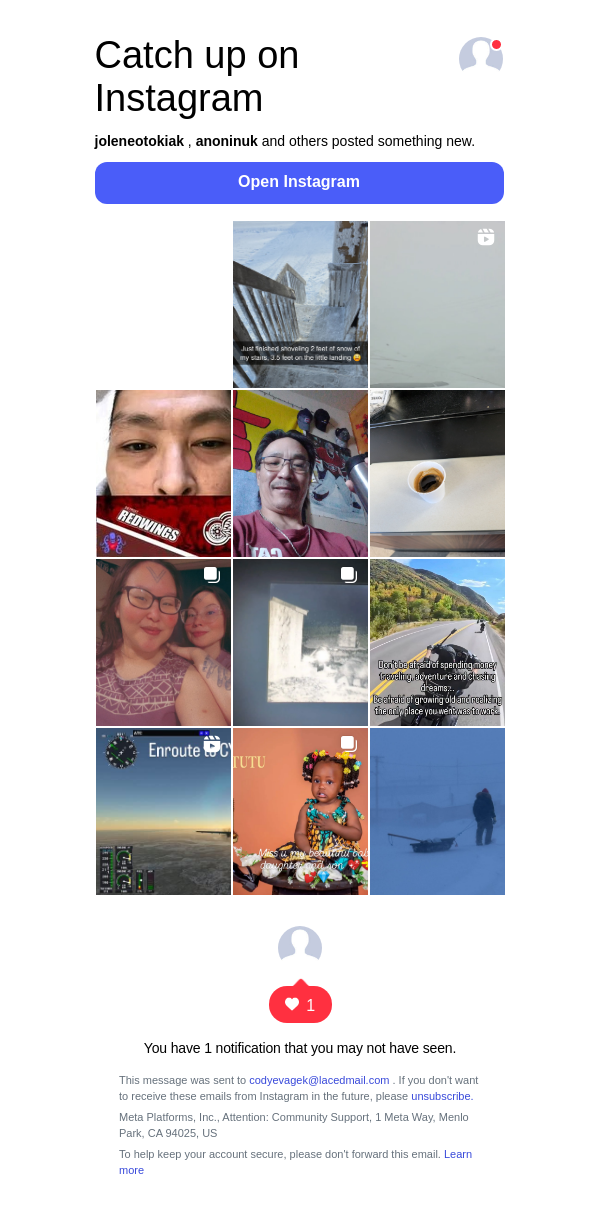This screenshot has width=600, height=1221.
Task: Play the foggy white reel post
Action: (x=437, y=304)
